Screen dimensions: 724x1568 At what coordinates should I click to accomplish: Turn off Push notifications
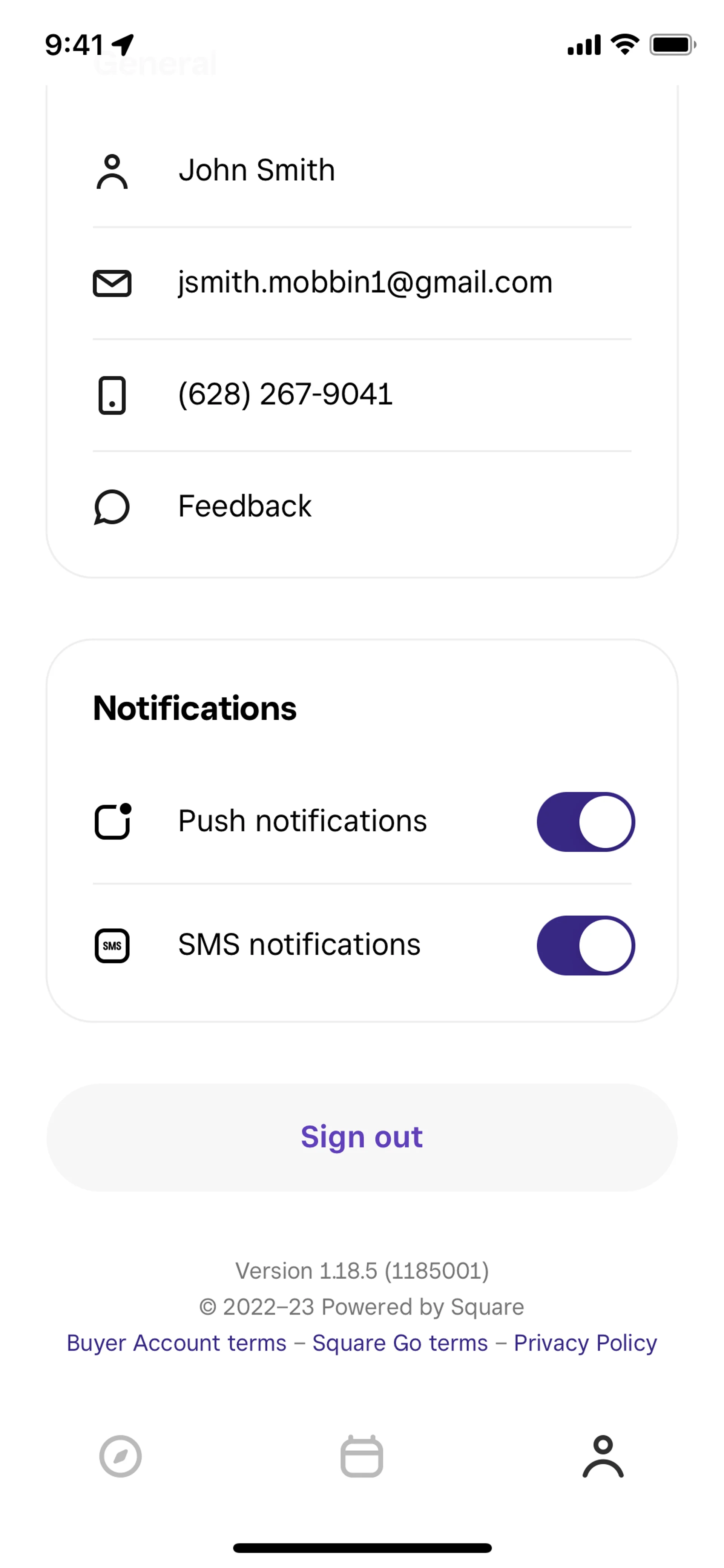[585, 821]
